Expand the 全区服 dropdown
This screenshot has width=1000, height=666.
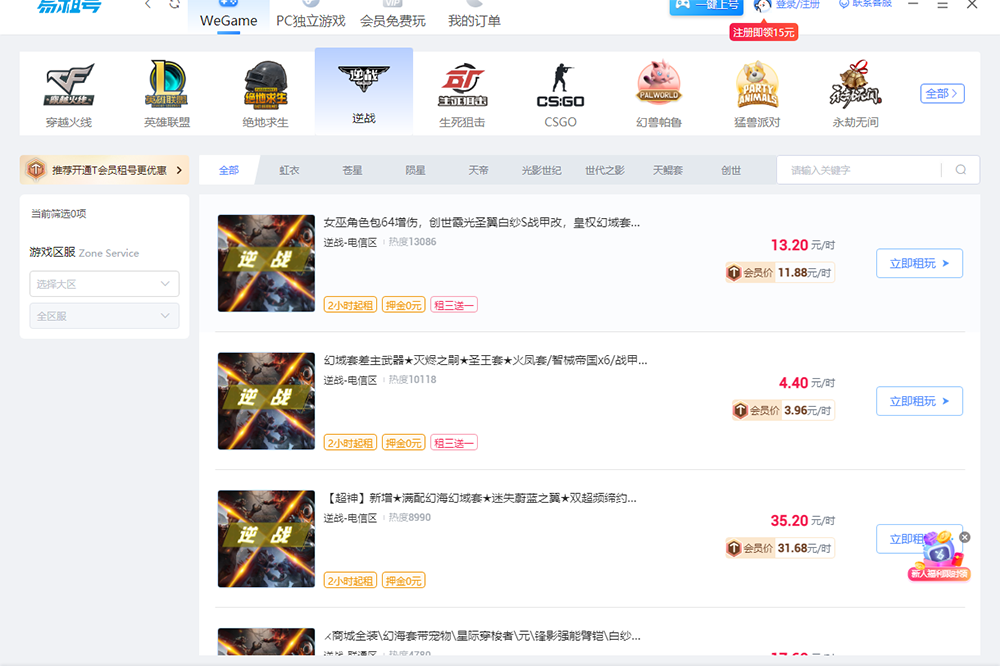104,316
